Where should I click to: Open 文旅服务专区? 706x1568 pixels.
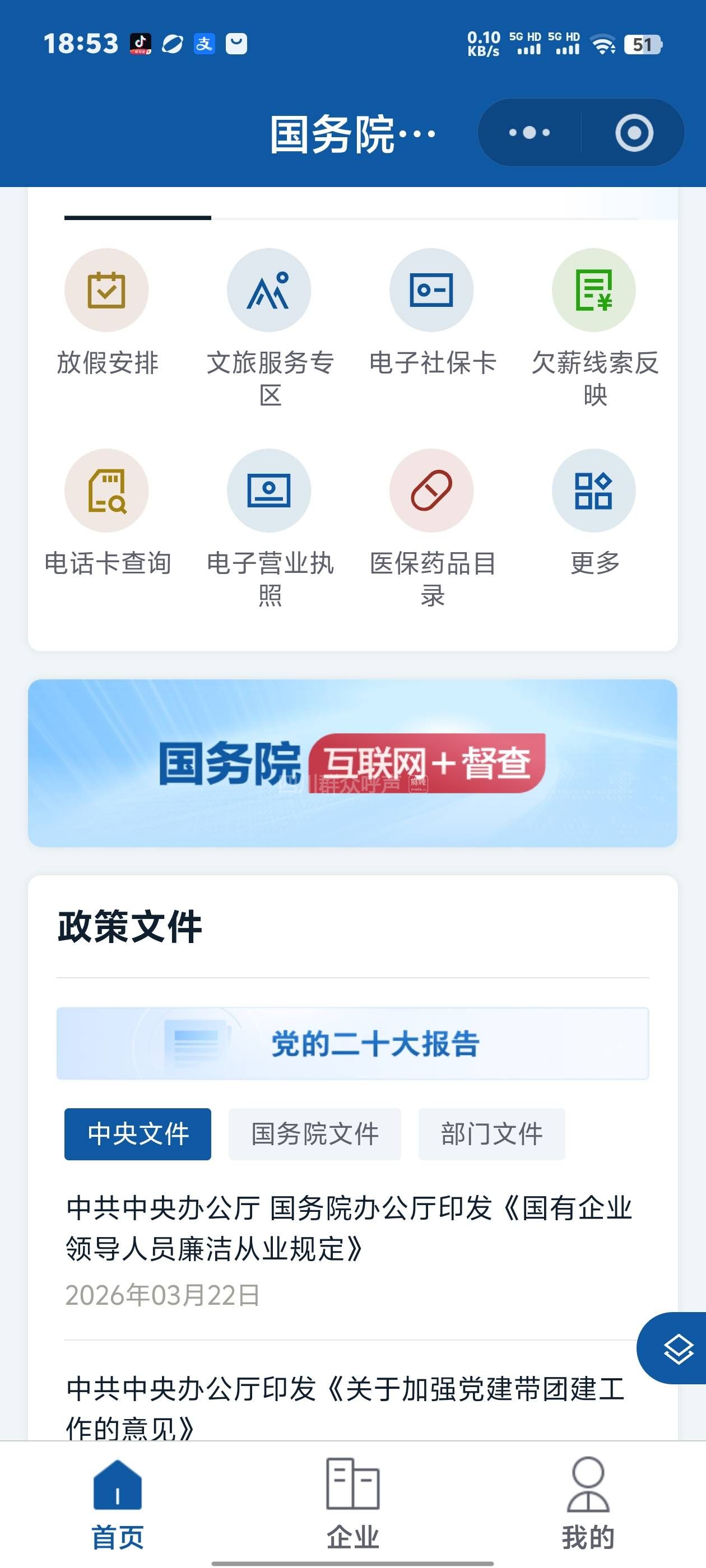coord(268,290)
